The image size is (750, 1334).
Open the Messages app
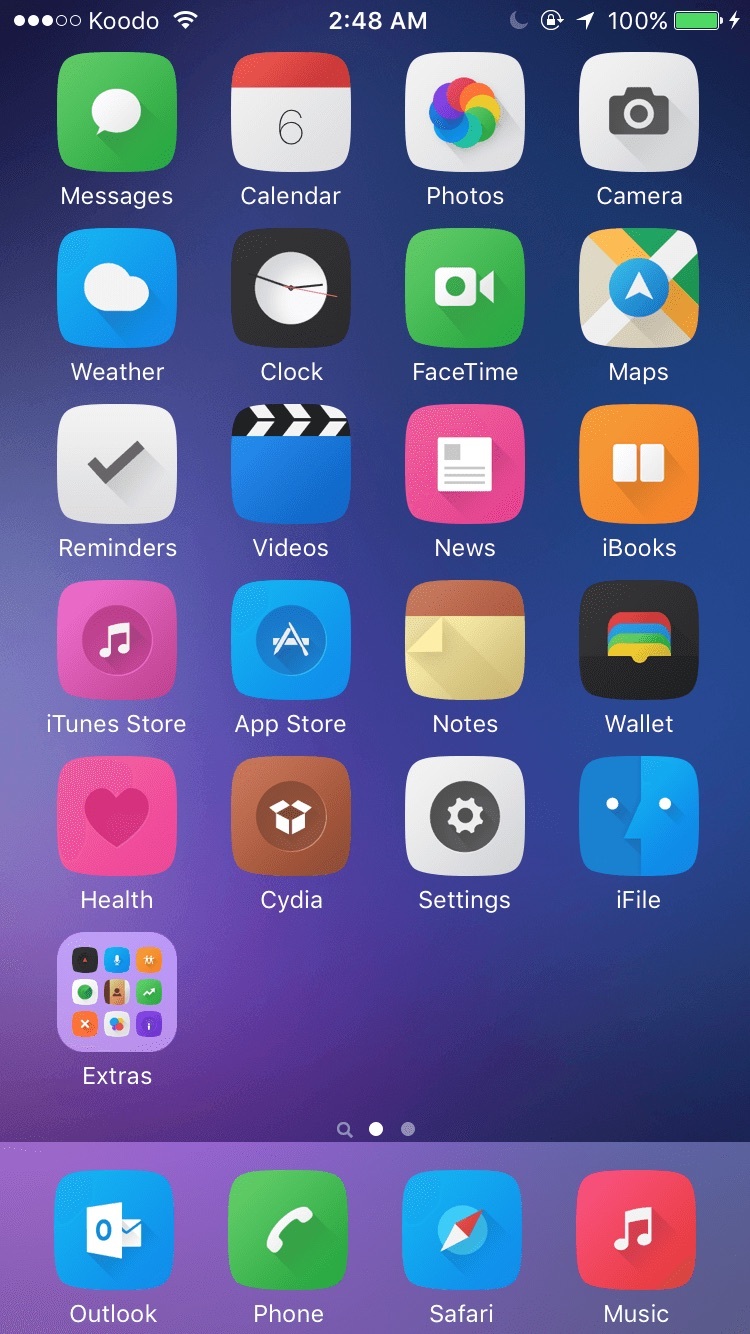117,112
